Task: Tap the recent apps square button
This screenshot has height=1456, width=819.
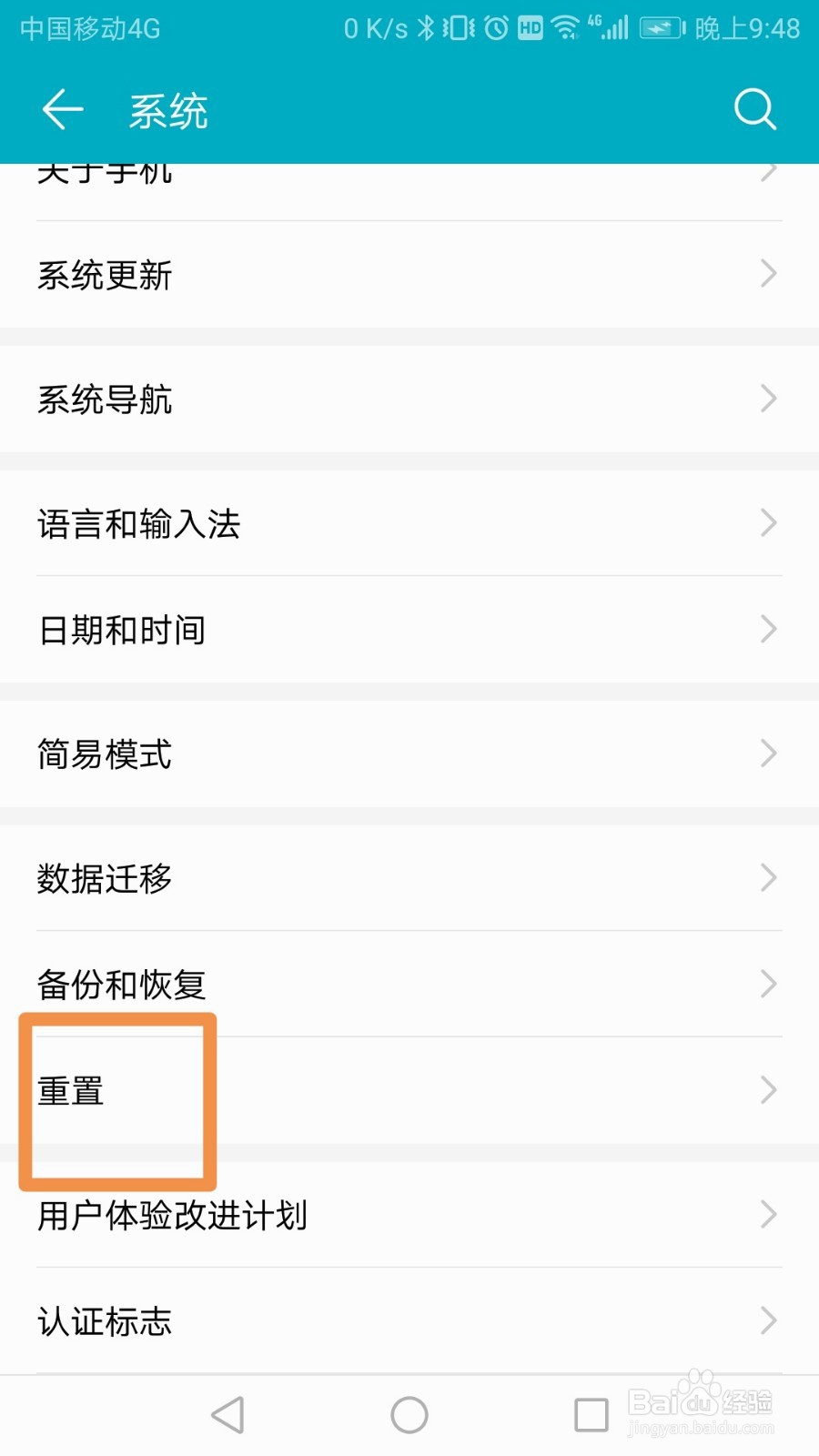Action: 590,1413
